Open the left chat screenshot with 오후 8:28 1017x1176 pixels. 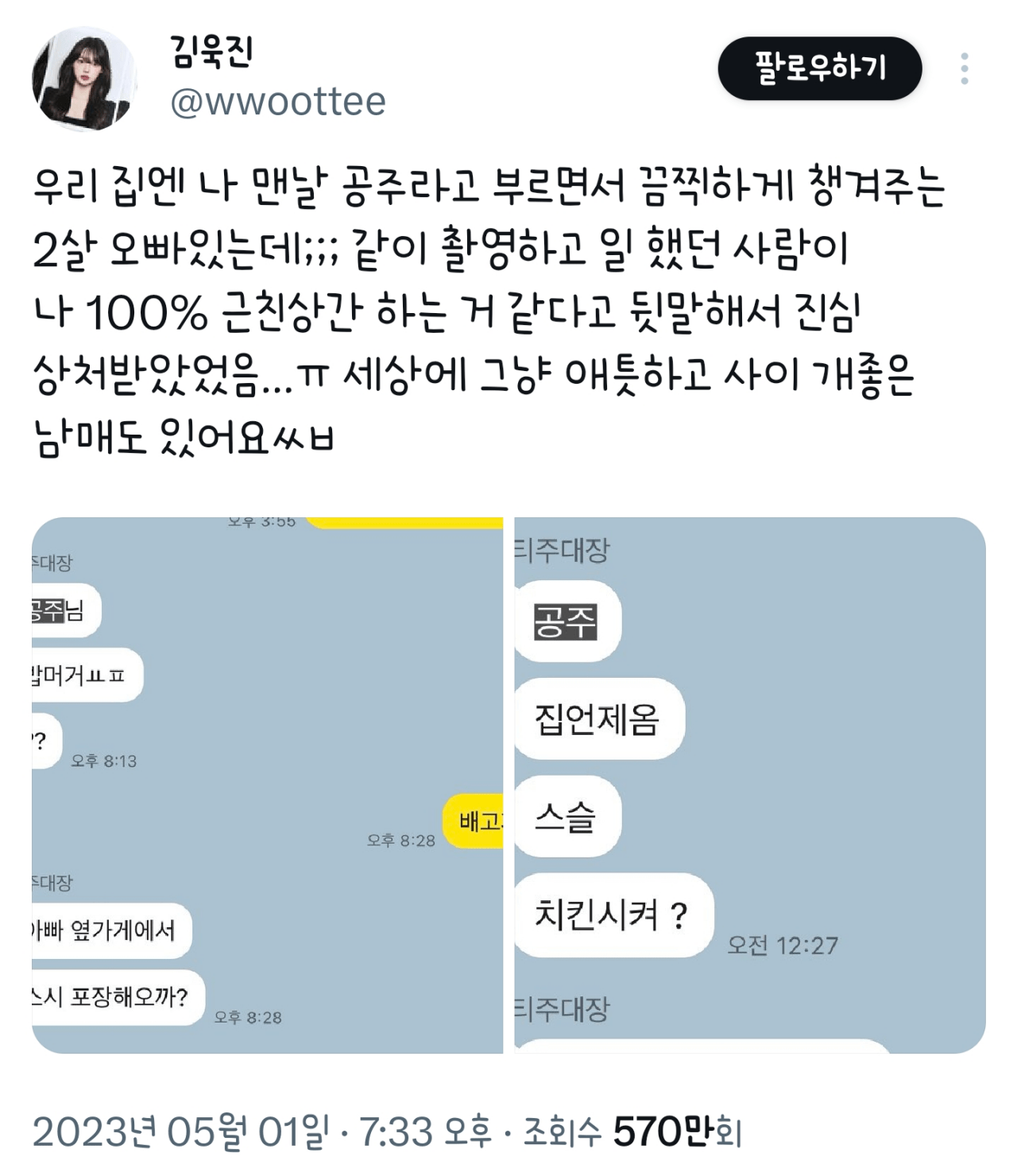point(267,785)
